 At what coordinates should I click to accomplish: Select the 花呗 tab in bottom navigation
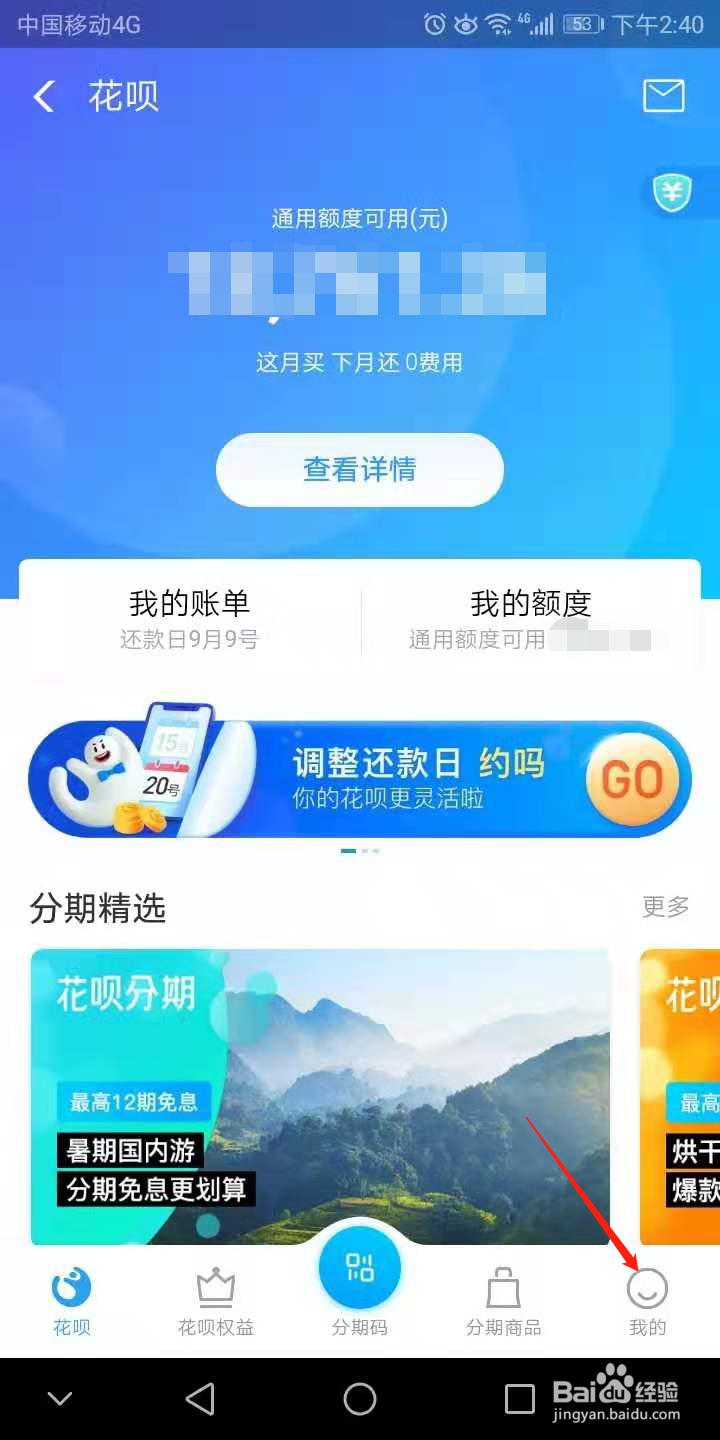[71, 1293]
